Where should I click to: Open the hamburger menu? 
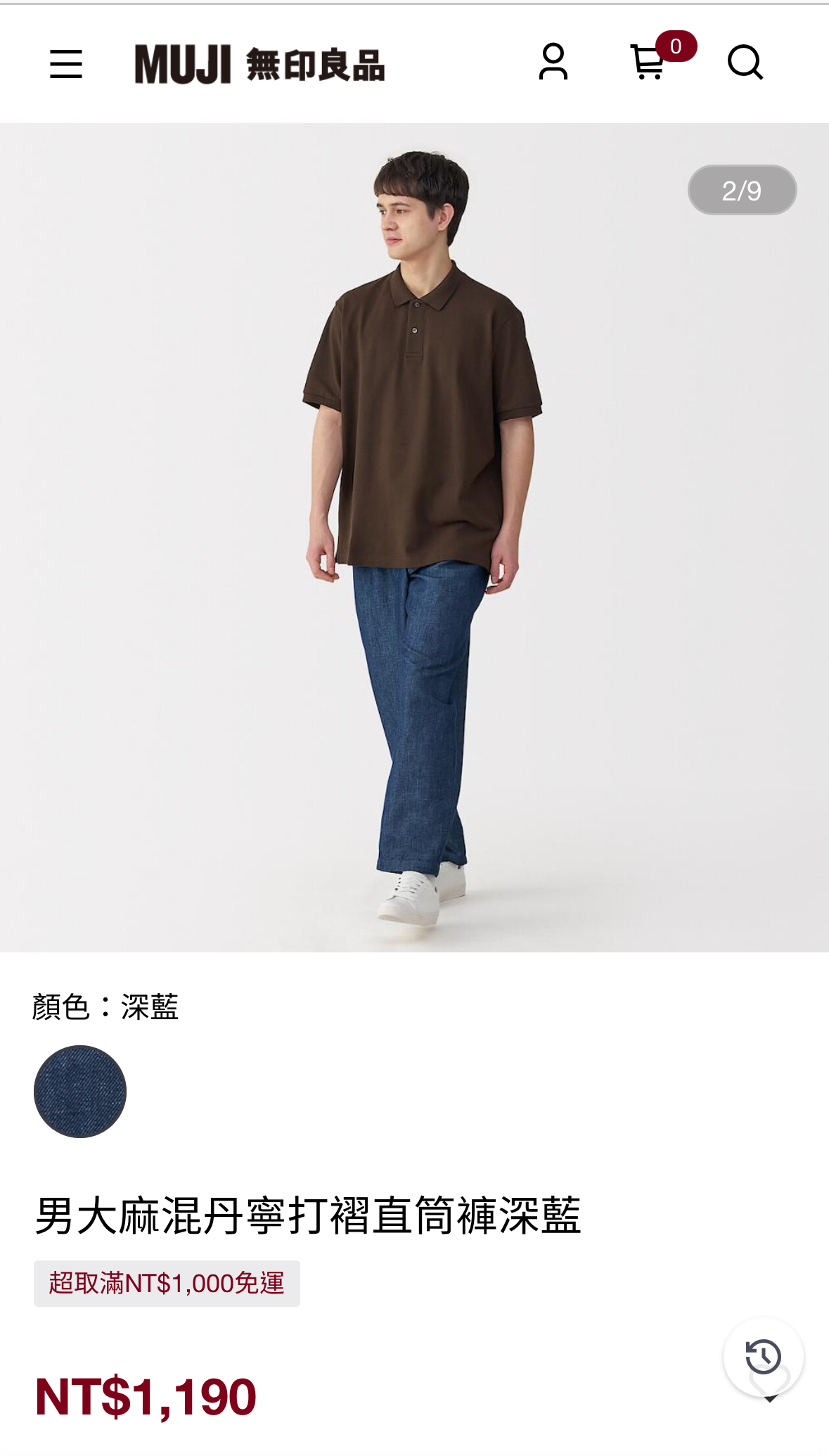tap(66, 64)
